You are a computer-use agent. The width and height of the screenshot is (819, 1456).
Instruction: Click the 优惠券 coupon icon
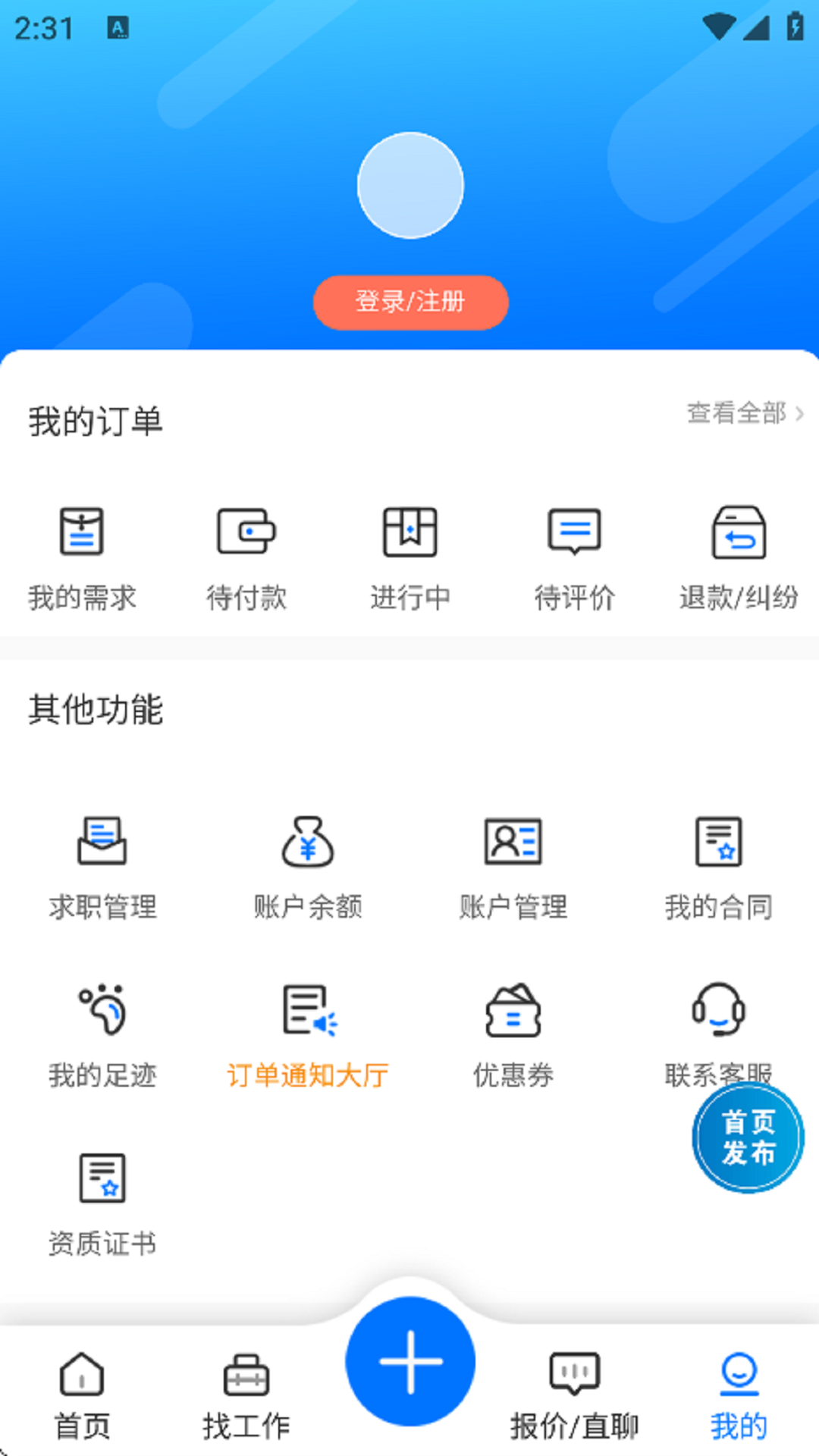[x=513, y=1012]
